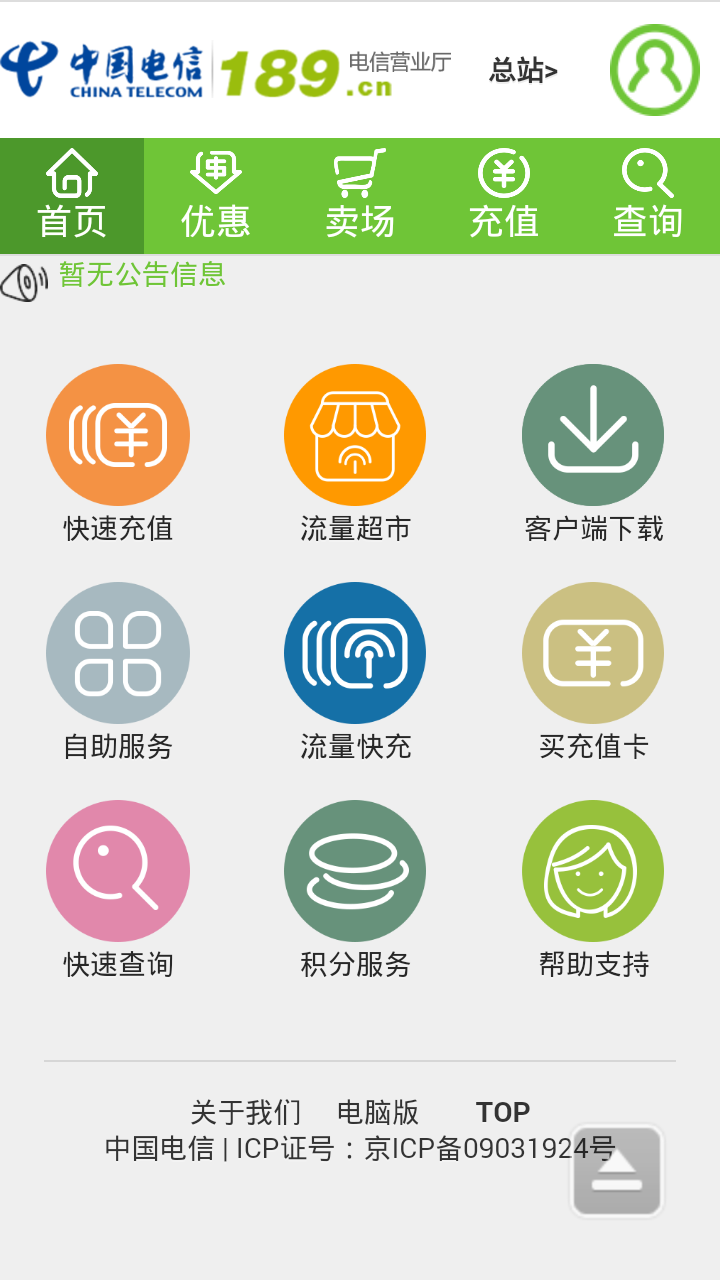Open the 查询 tab

pos(648,196)
